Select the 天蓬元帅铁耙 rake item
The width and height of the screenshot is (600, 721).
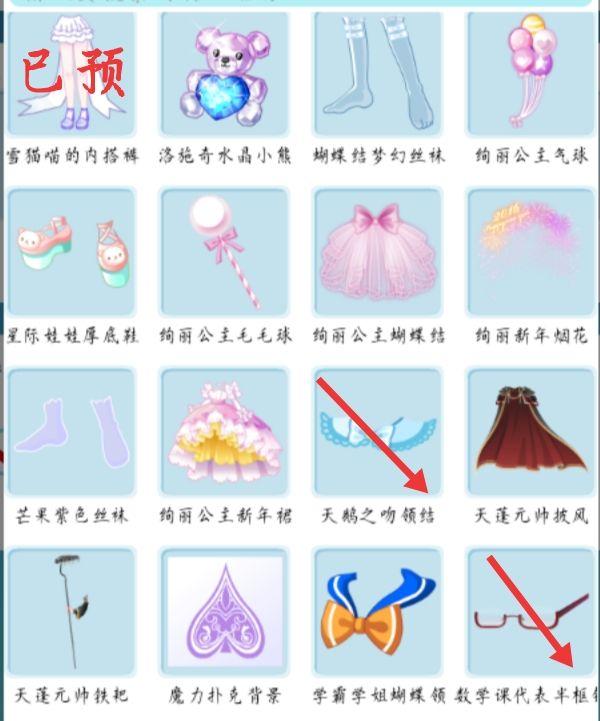[71, 611]
